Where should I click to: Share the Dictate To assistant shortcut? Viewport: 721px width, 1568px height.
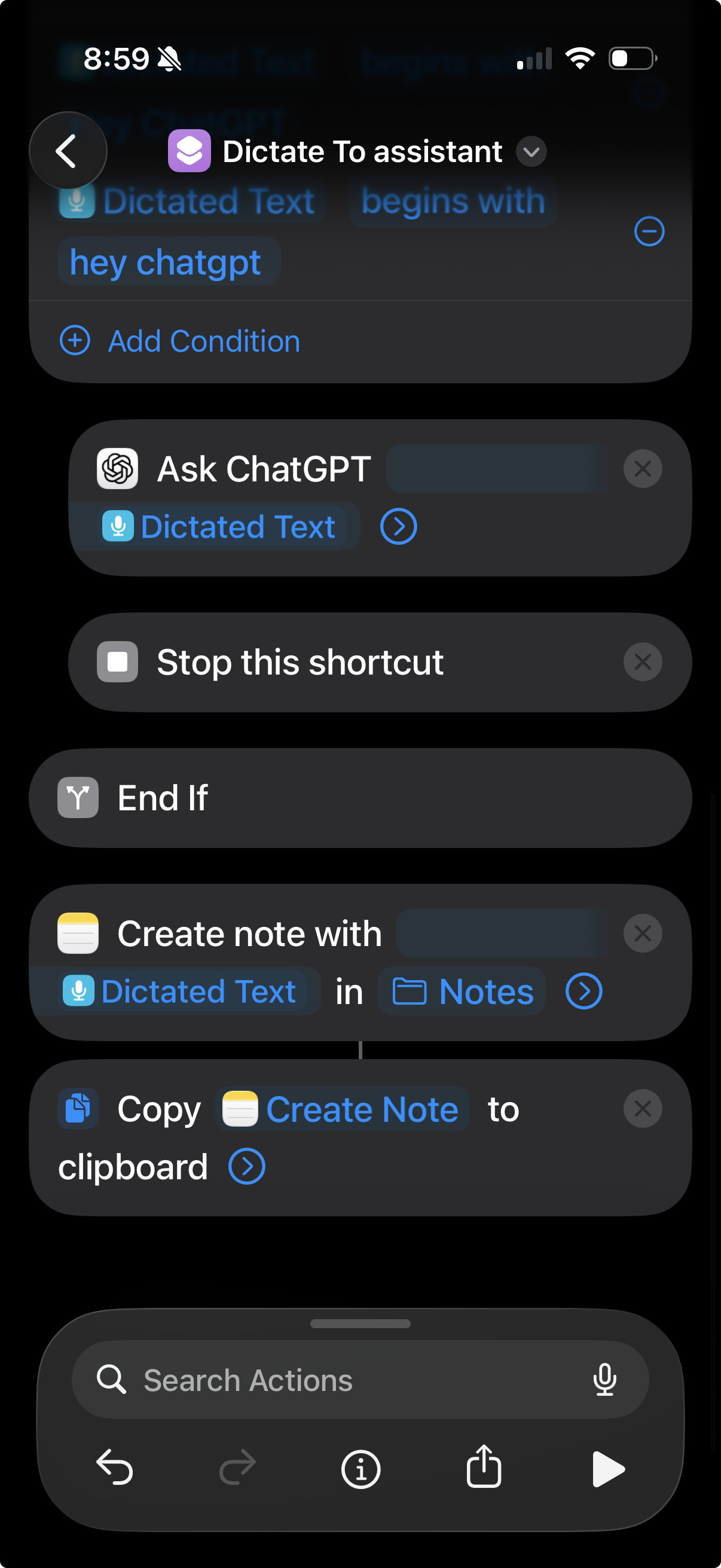483,1469
